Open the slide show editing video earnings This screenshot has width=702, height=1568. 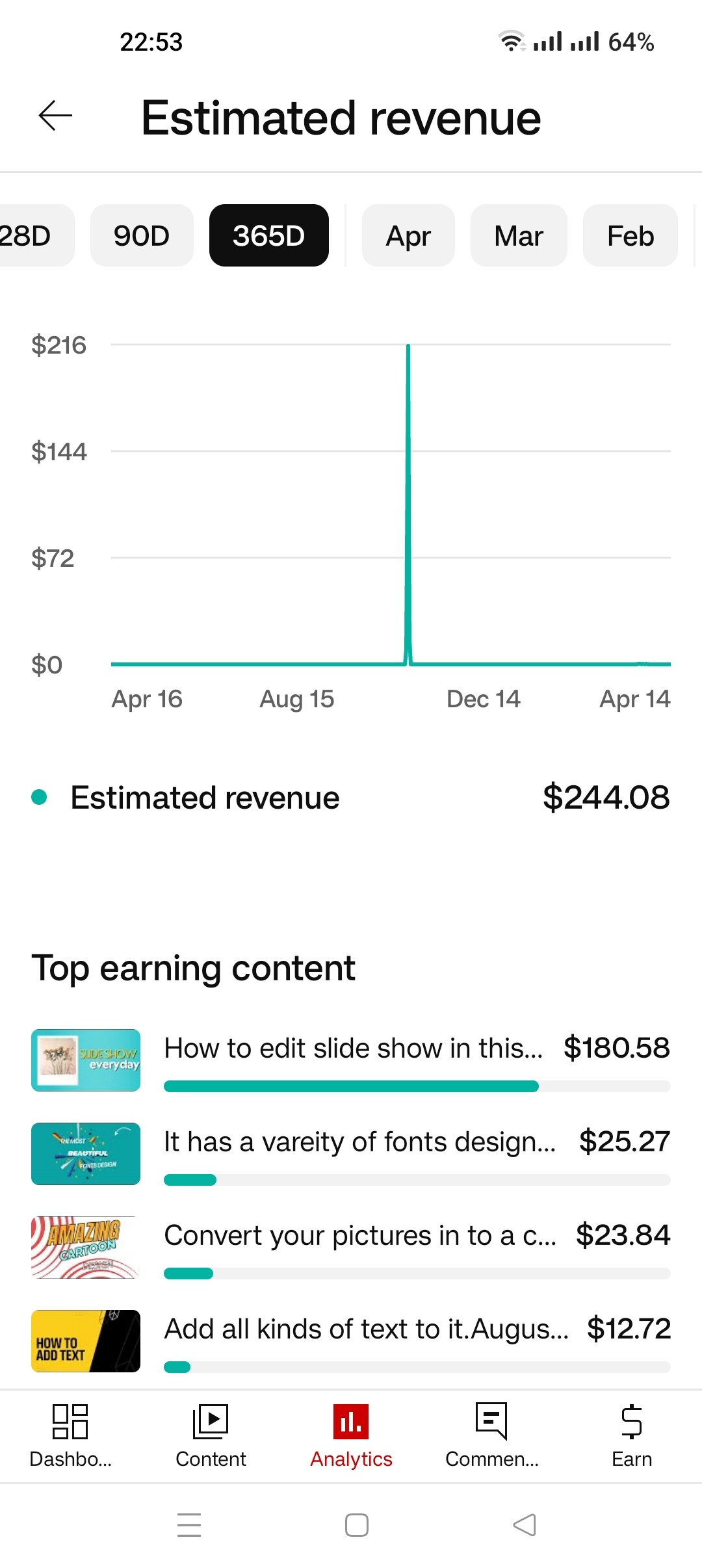click(351, 1060)
